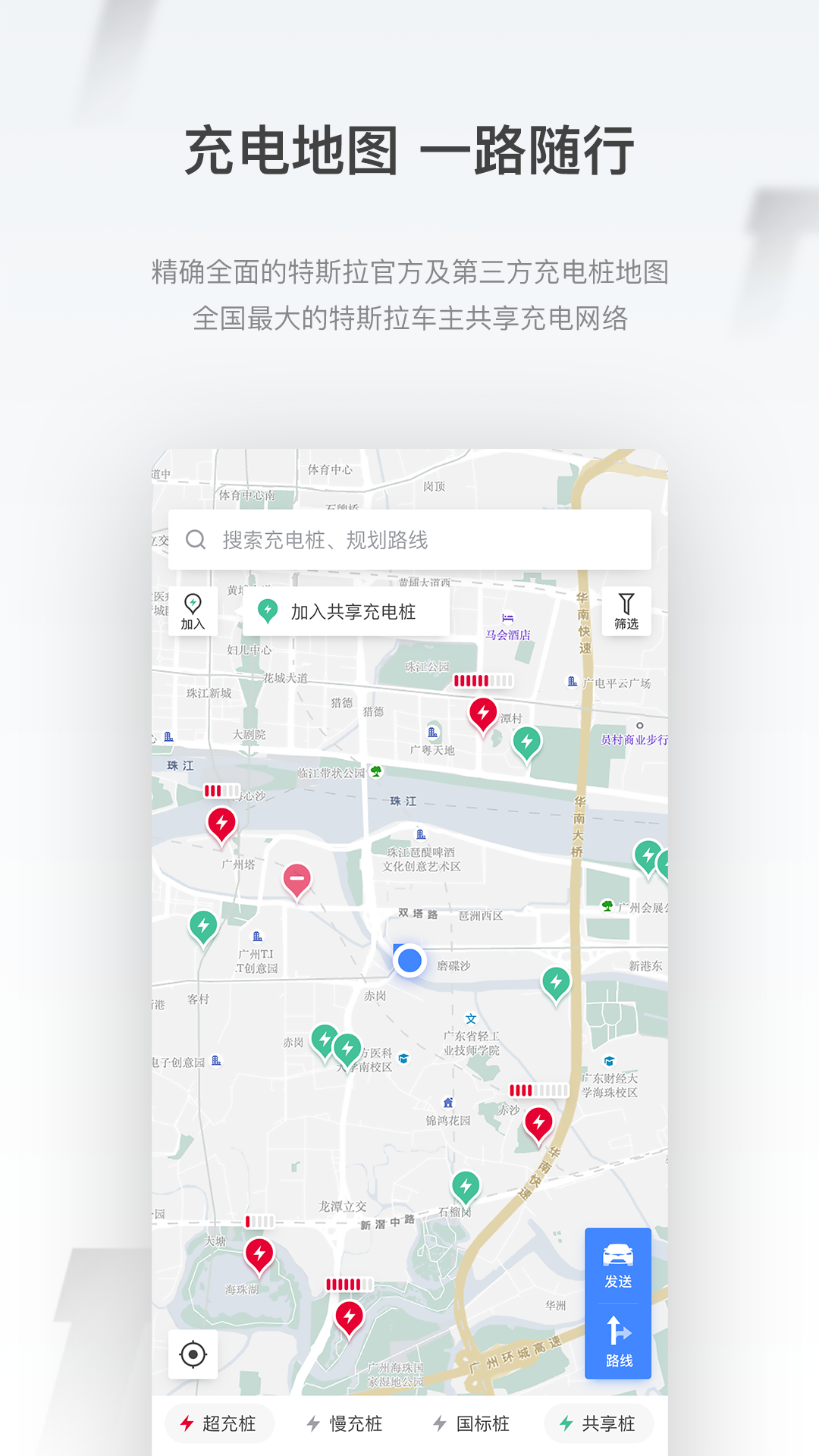Switch to the 共享桩 legend tab
This screenshot has width=819, height=1456.
click(x=598, y=1423)
